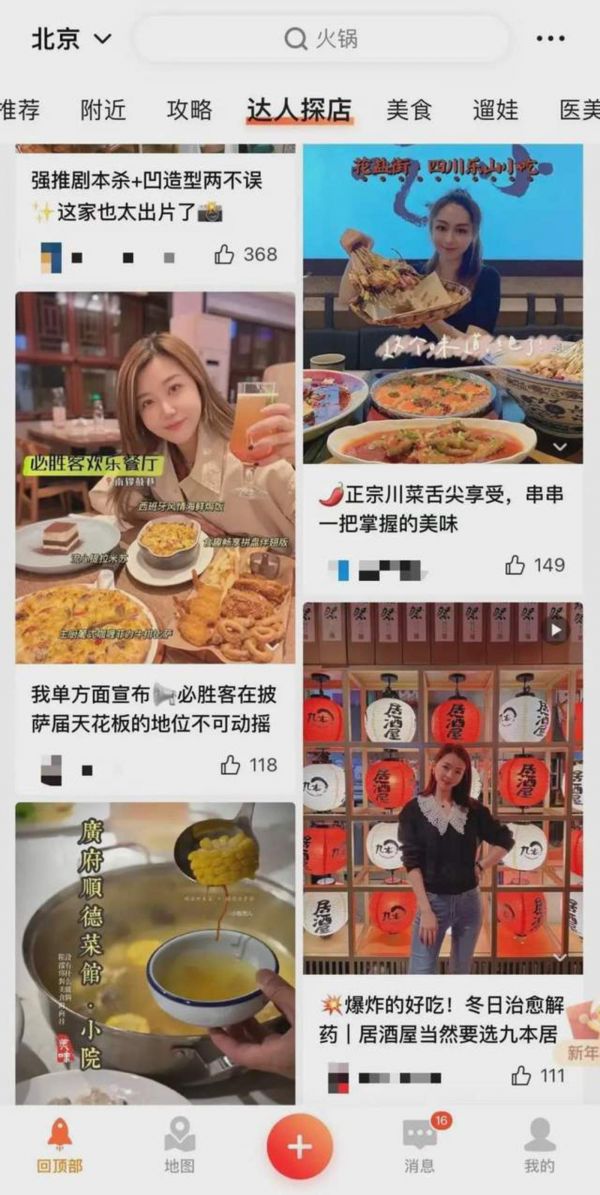The width and height of the screenshot is (600, 1195).
Task: Go to the 我的 profile tab
Action: [x=539, y=1145]
